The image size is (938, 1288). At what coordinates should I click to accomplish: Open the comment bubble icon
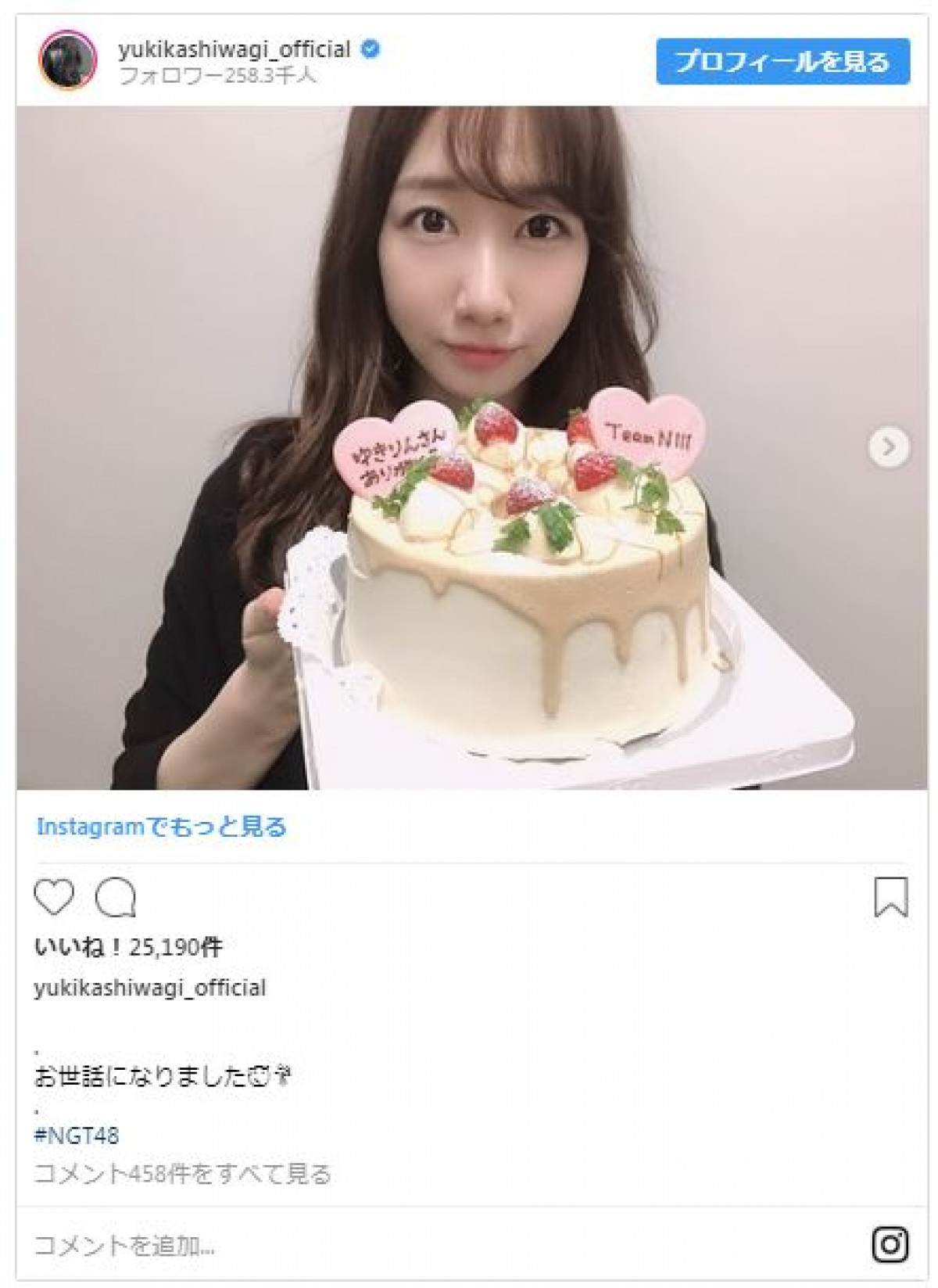click(116, 897)
